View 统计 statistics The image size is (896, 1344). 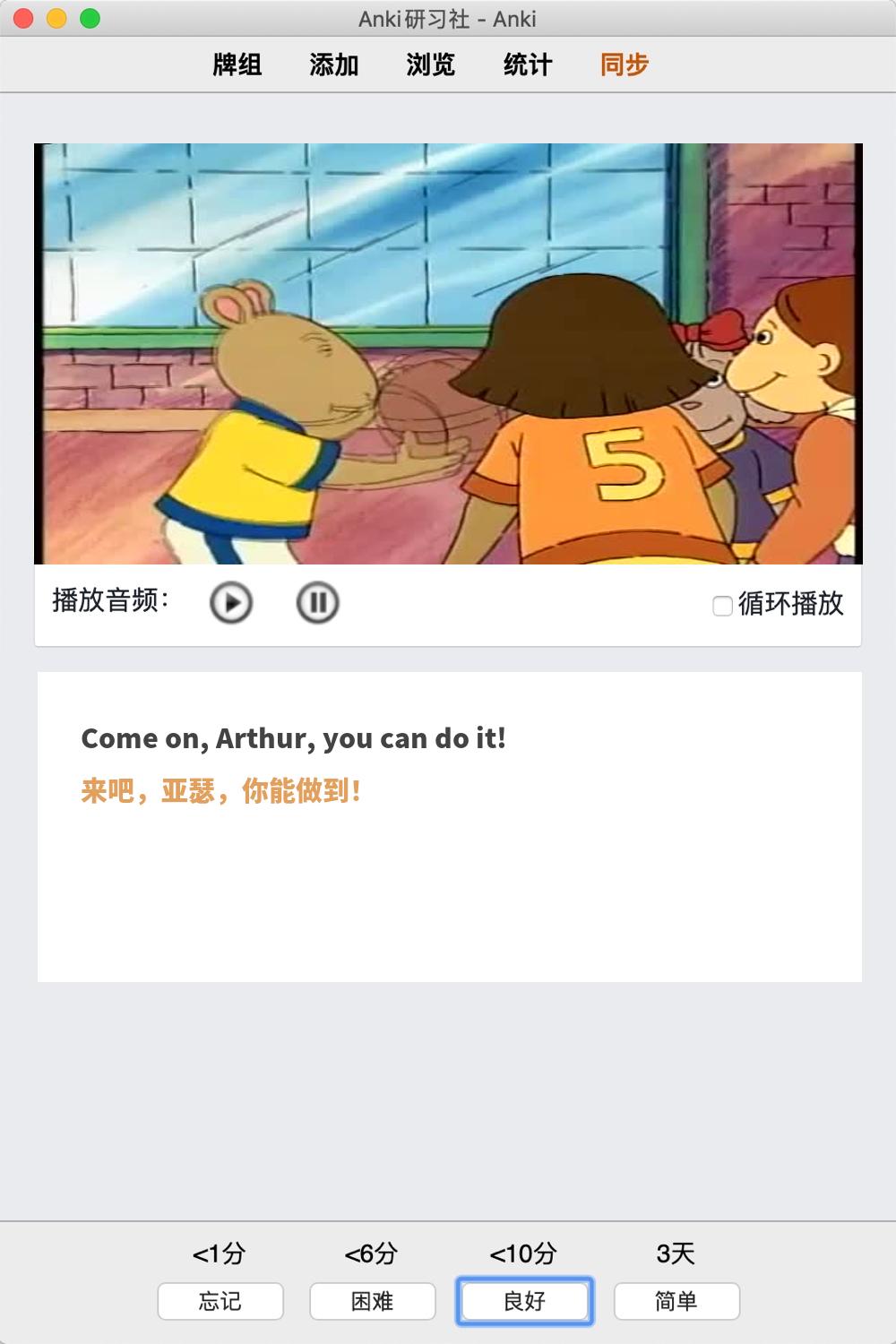pyautogui.click(x=528, y=65)
